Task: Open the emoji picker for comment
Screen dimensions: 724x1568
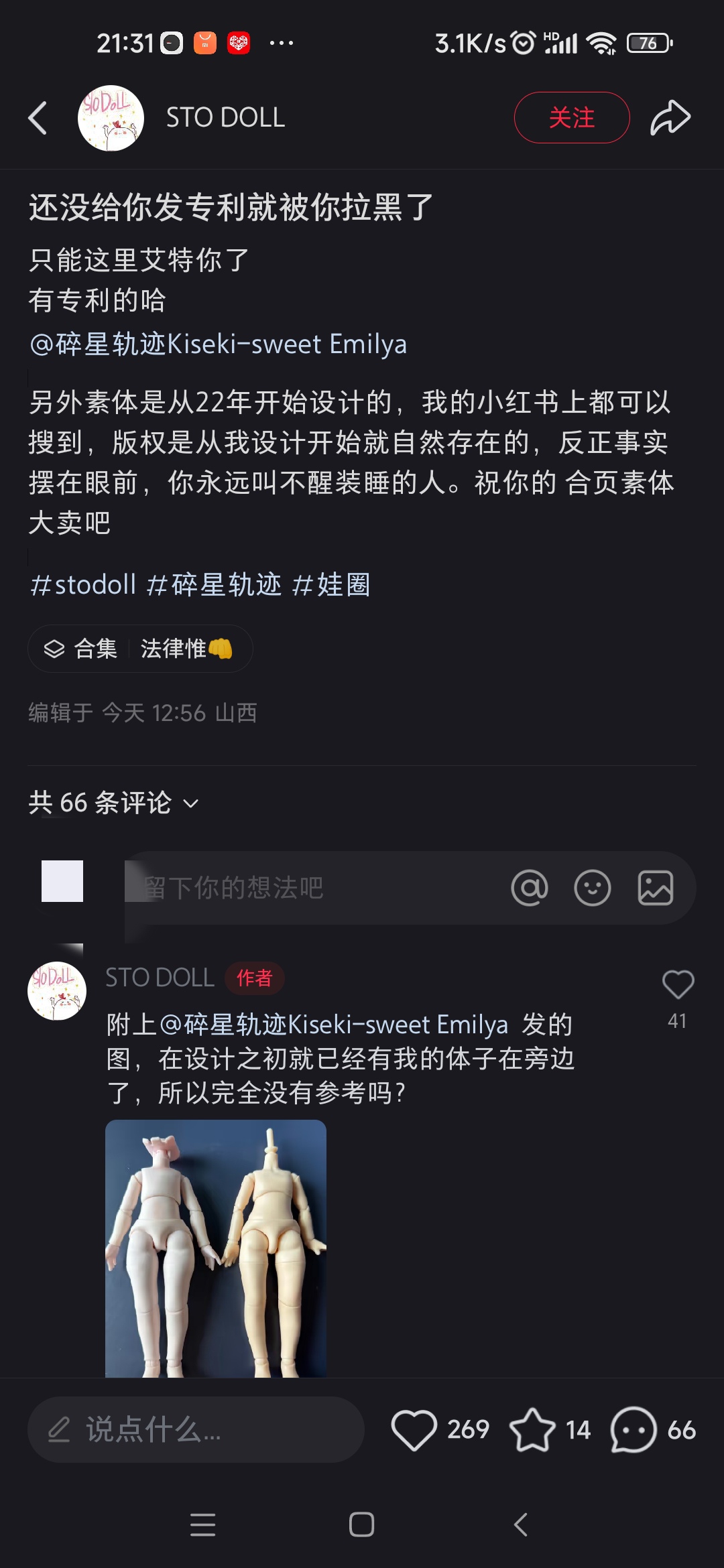Action: pyautogui.click(x=593, y=888)
